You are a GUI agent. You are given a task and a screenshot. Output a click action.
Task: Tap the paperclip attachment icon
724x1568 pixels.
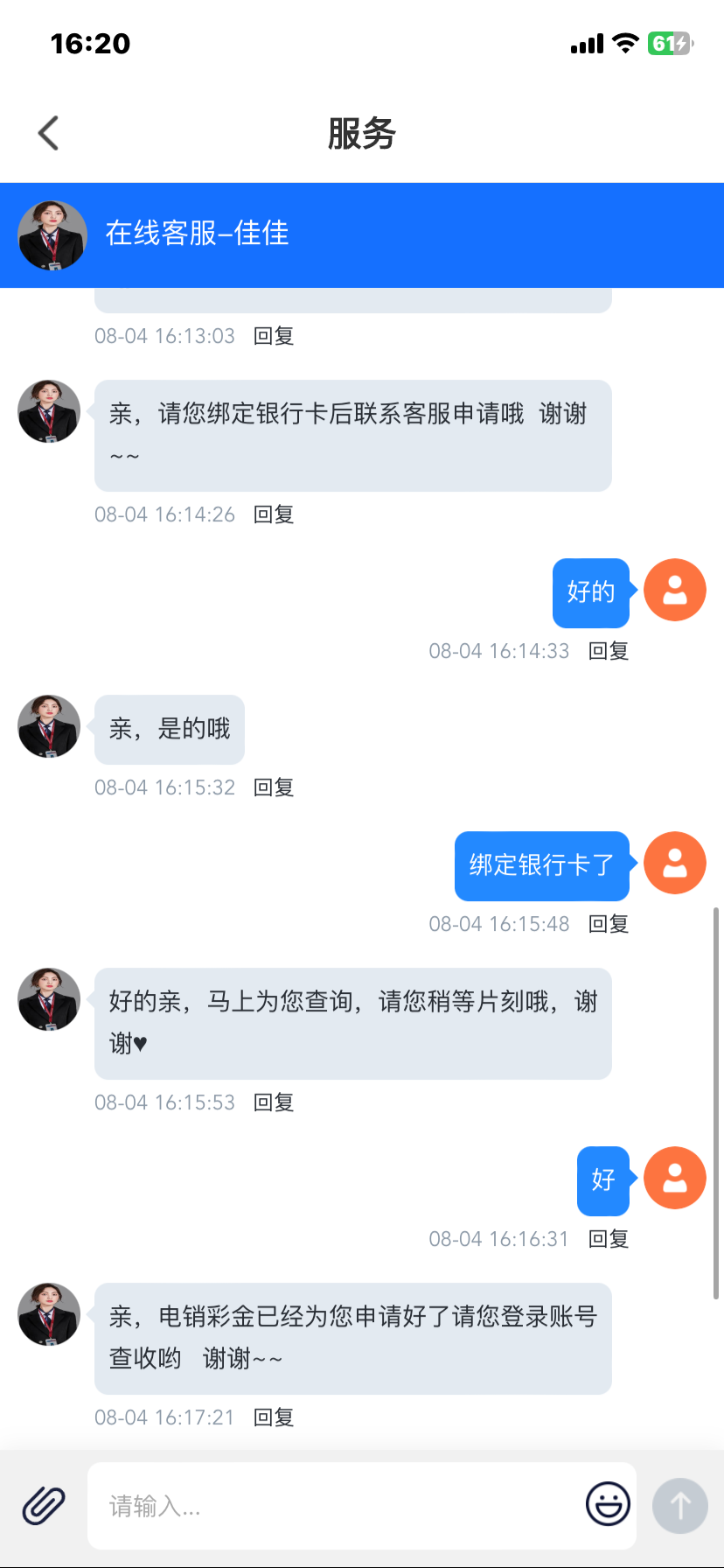click(x=44, y=1506)
